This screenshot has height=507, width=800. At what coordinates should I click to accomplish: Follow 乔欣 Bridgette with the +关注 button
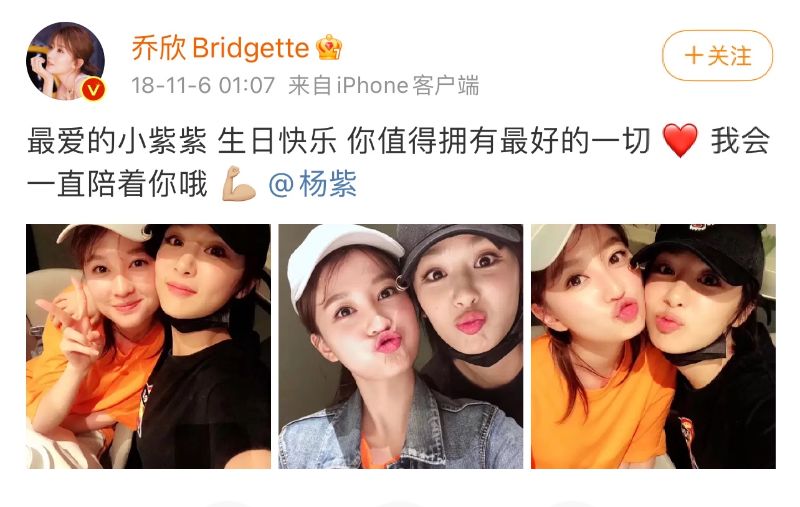point(717,56)
